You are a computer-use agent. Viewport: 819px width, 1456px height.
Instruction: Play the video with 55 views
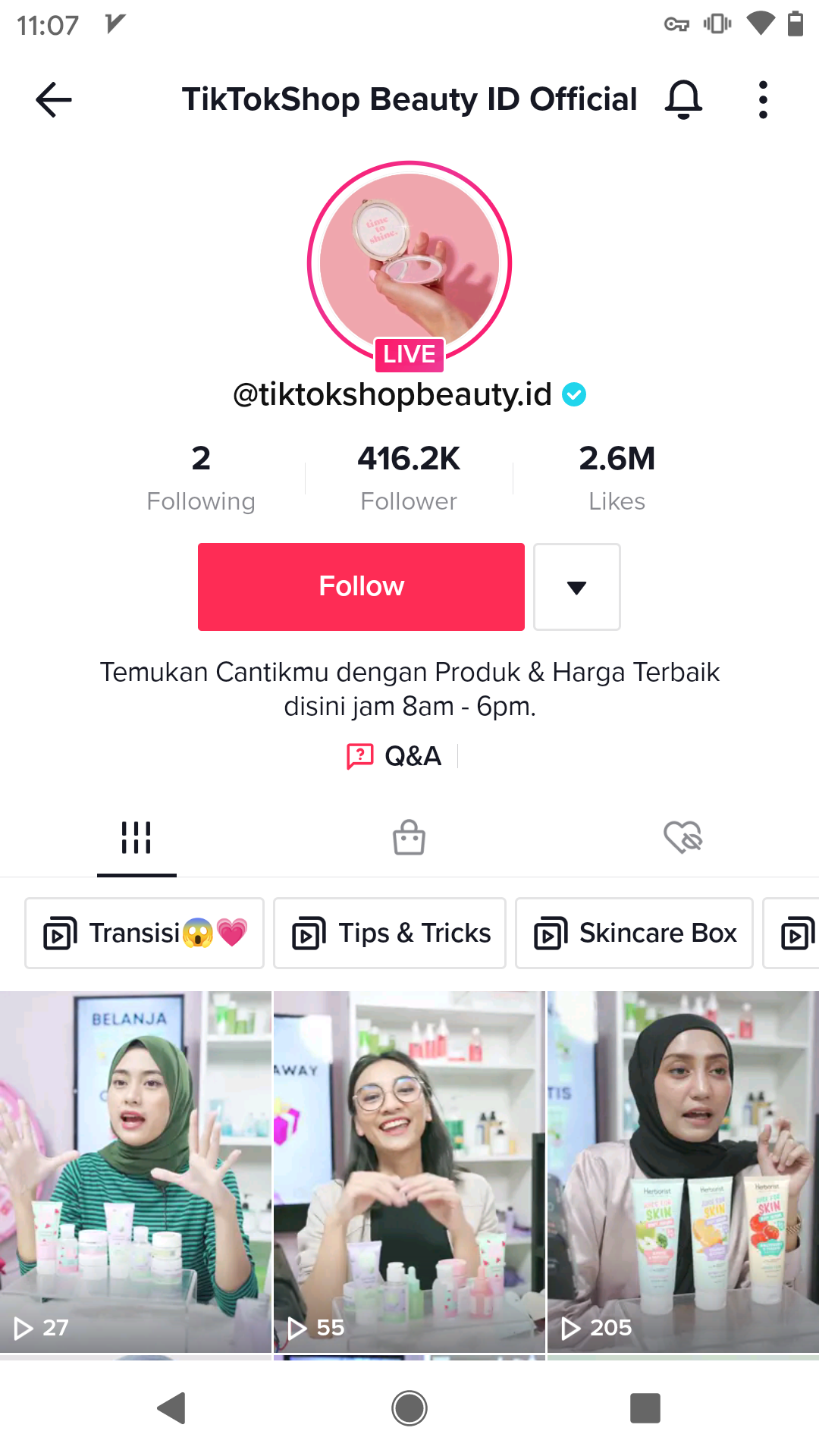[x=409, y=1172]
